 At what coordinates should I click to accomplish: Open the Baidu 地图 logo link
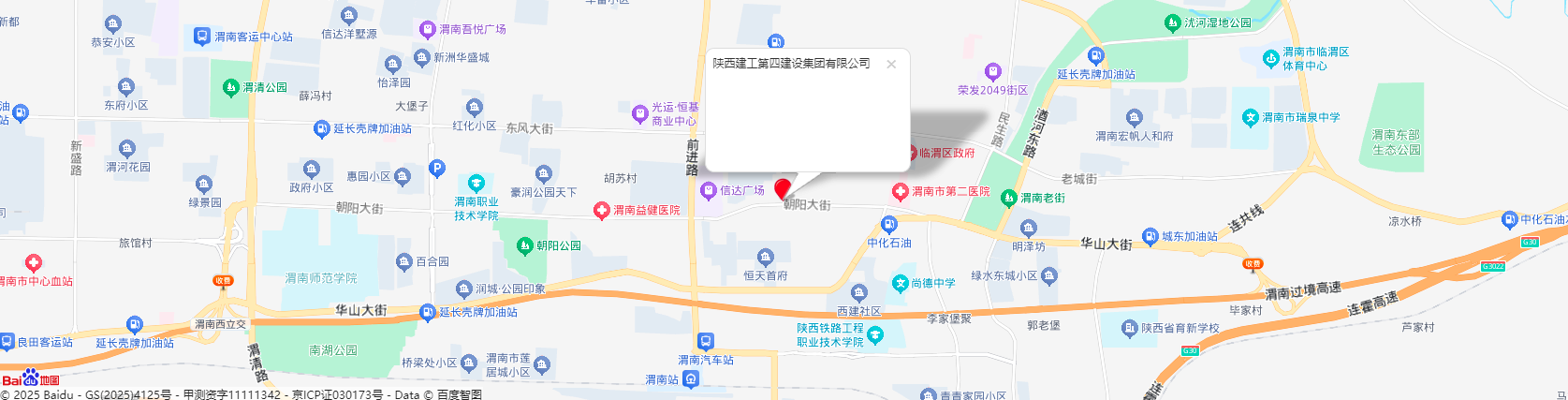pos(31,378)
